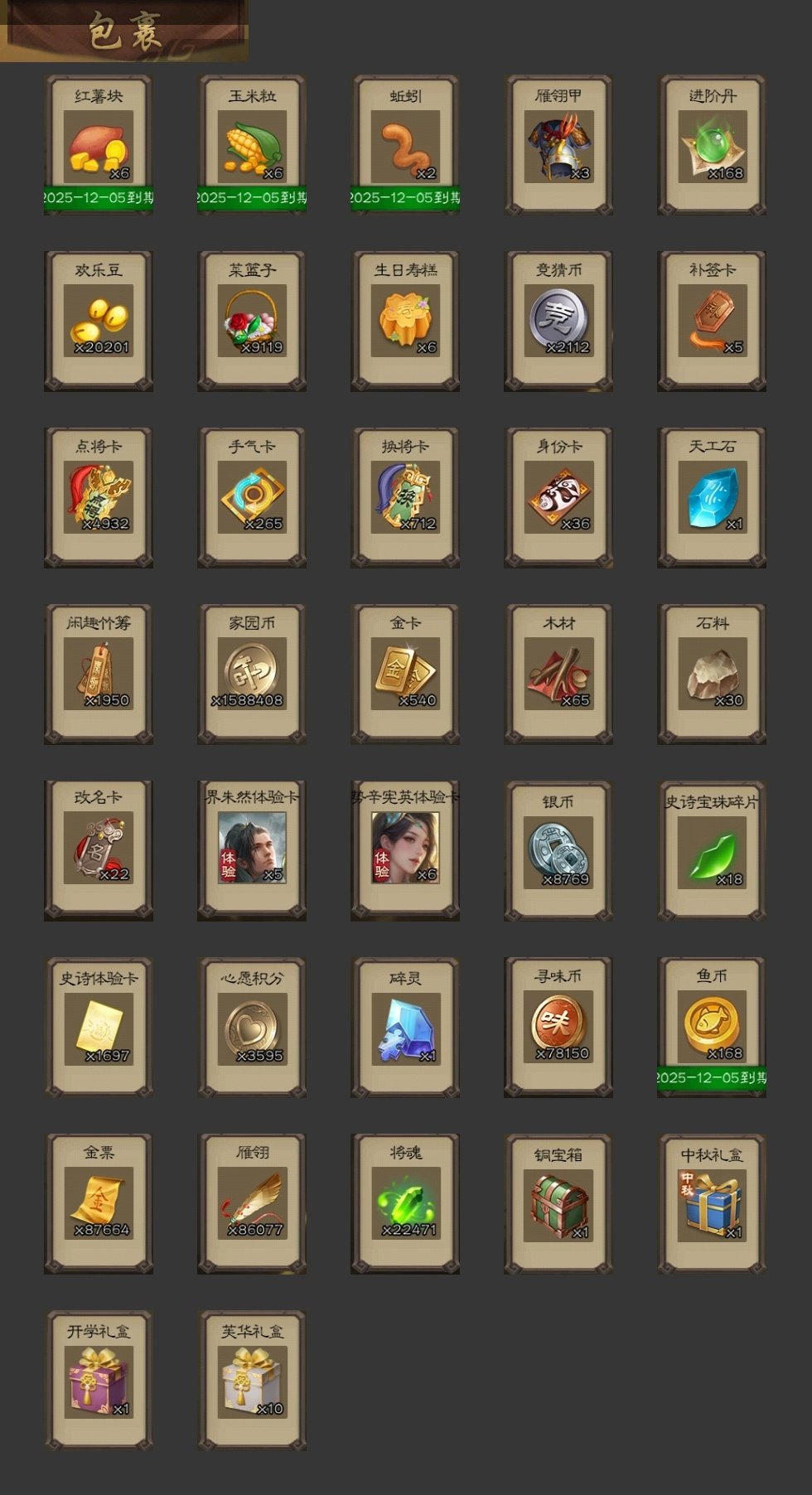
Task: Open the 芙华礼盒 gift box
Action: [252, 1381]
